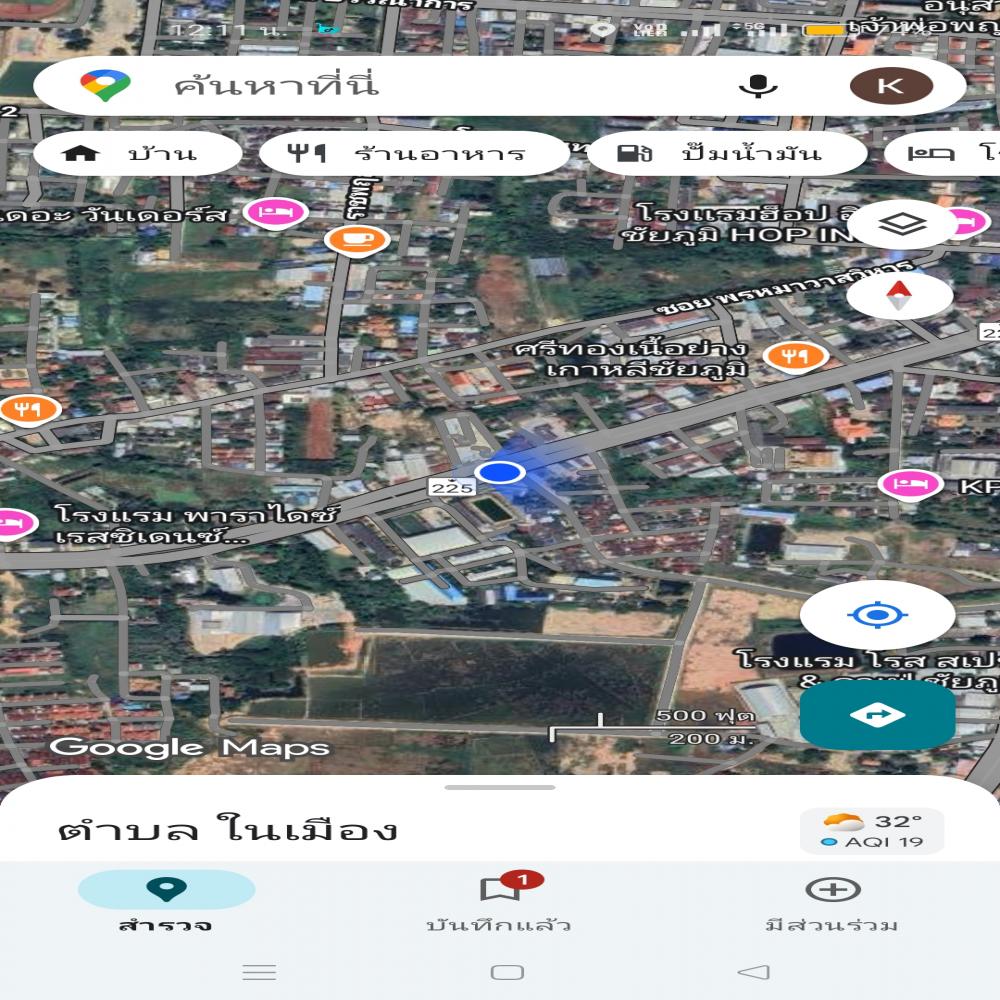1000x1000 pixels.
Task: Reset map orientation with the compass
Action: point(899,296)
